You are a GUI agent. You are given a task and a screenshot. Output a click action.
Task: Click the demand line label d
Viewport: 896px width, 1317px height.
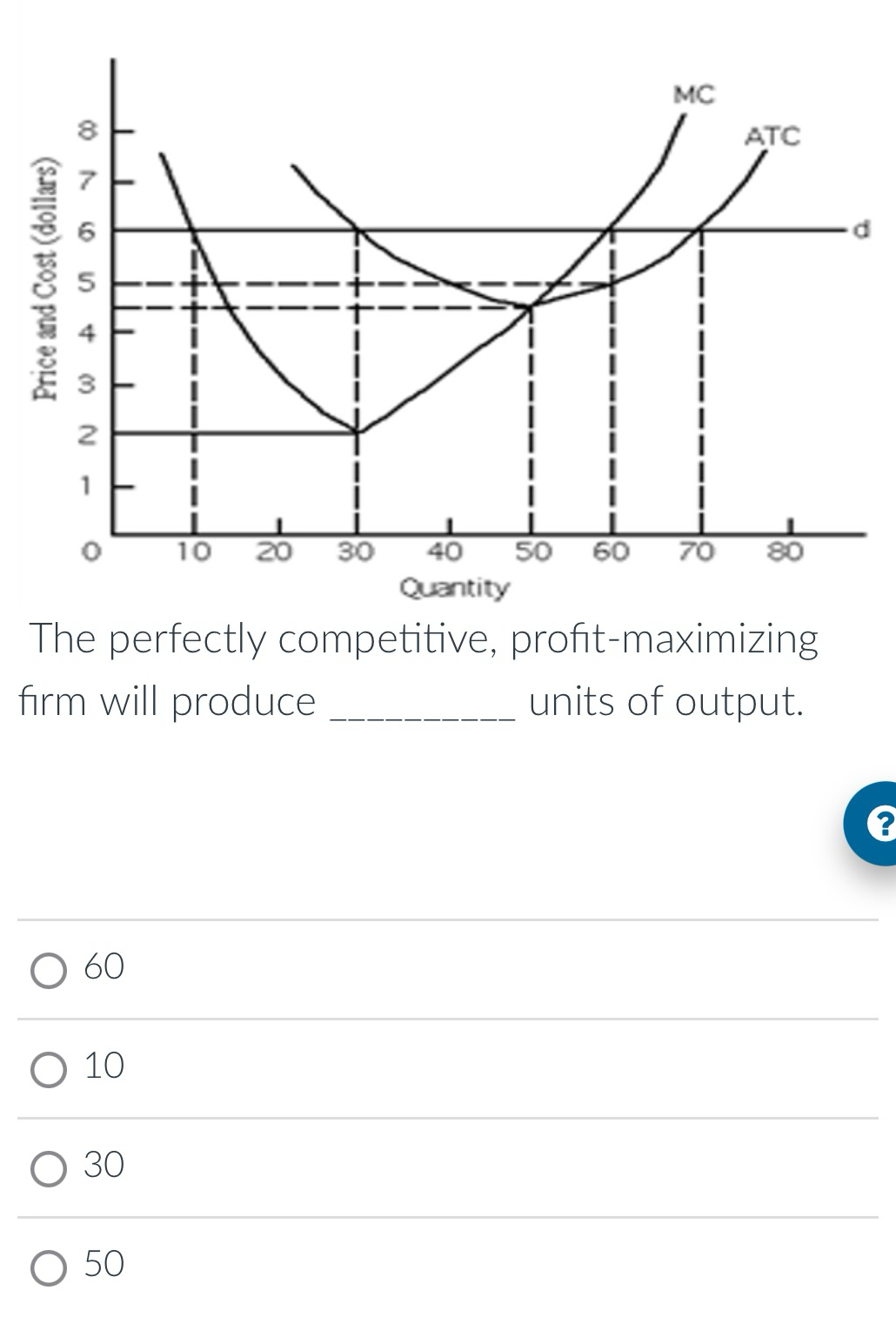click(859, 229)
